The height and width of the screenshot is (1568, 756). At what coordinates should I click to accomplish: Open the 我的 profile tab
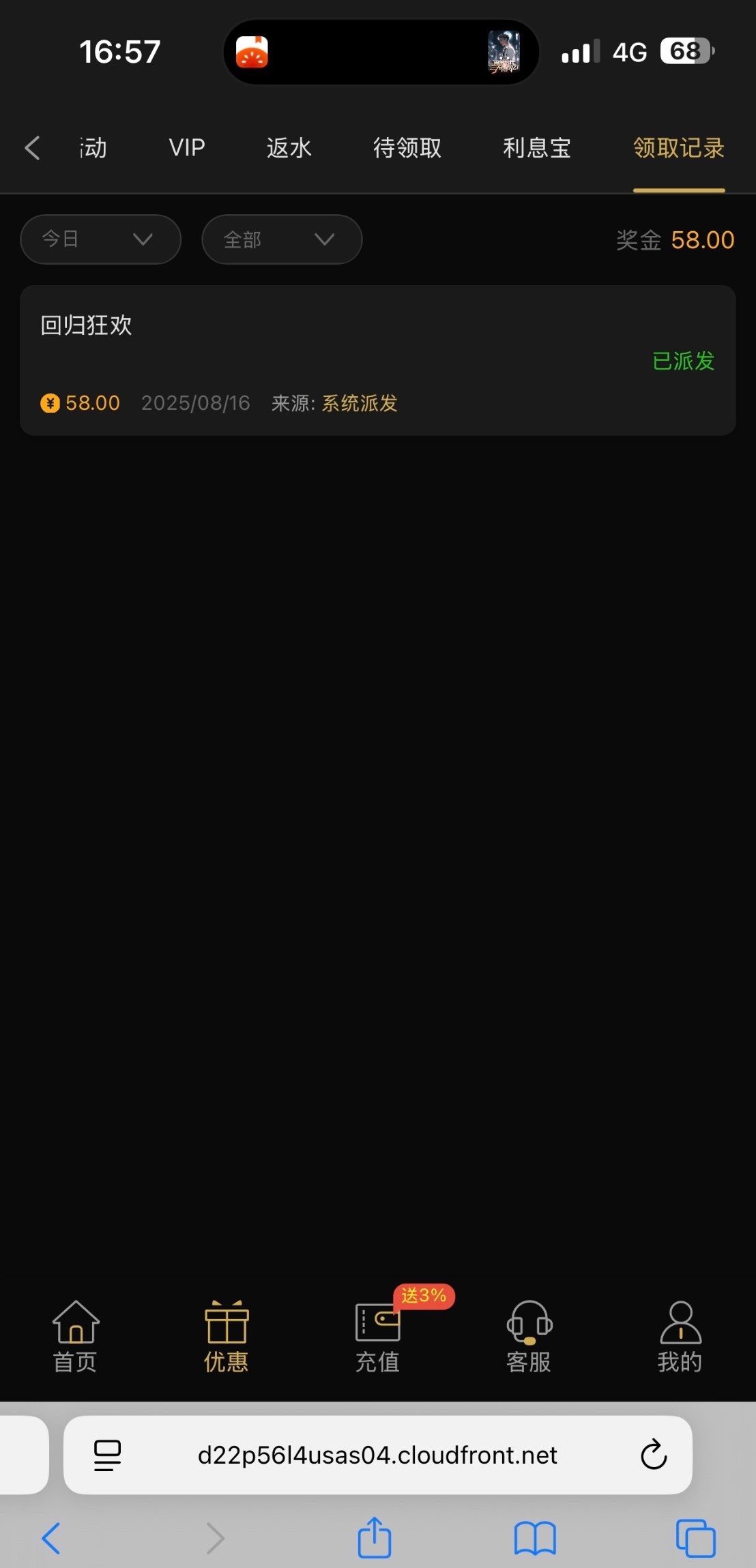[x=680, y=1337]
